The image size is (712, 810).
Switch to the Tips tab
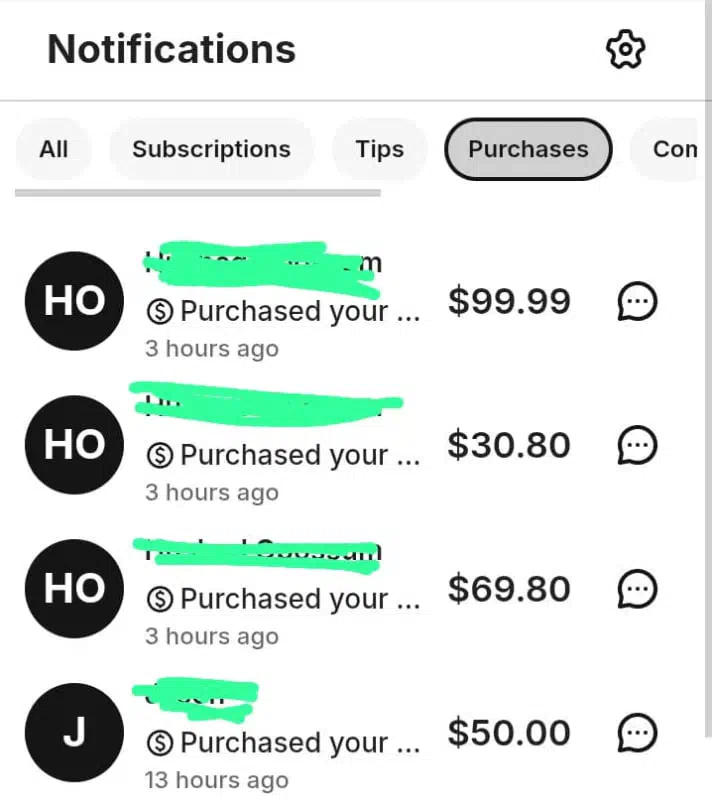(x=379, y=149)
